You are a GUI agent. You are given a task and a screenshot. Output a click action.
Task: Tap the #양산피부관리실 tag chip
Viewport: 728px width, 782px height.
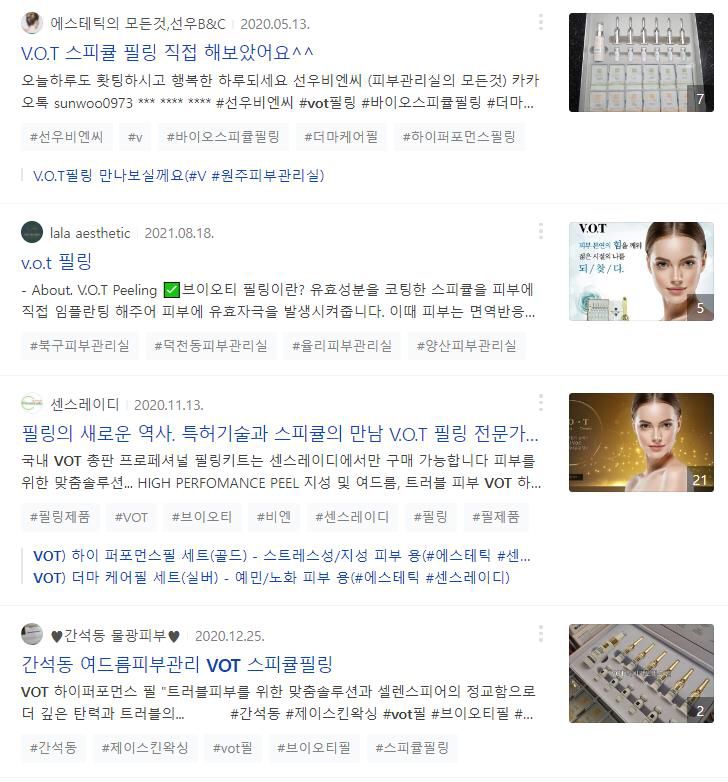[x=467, y=346]
